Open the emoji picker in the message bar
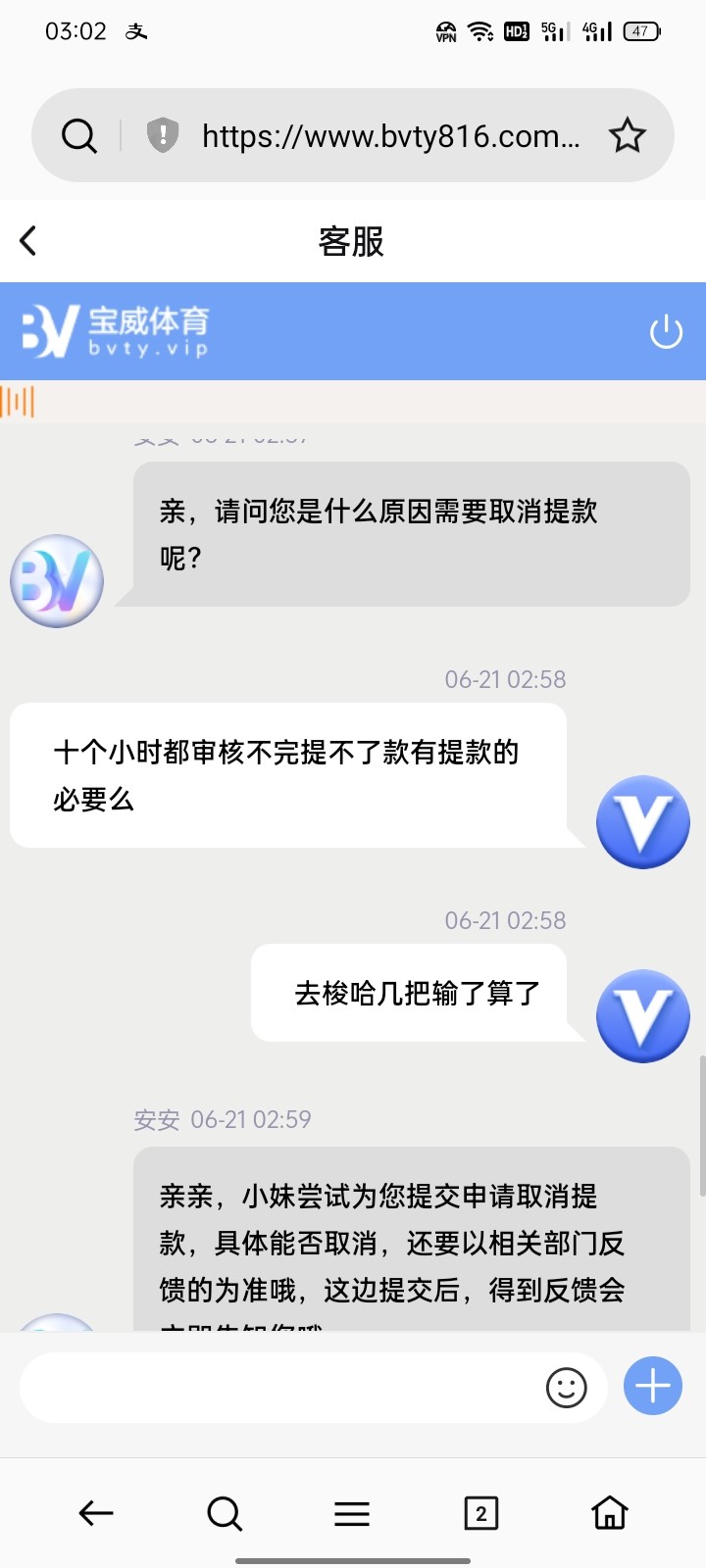 pos(567,1387)
